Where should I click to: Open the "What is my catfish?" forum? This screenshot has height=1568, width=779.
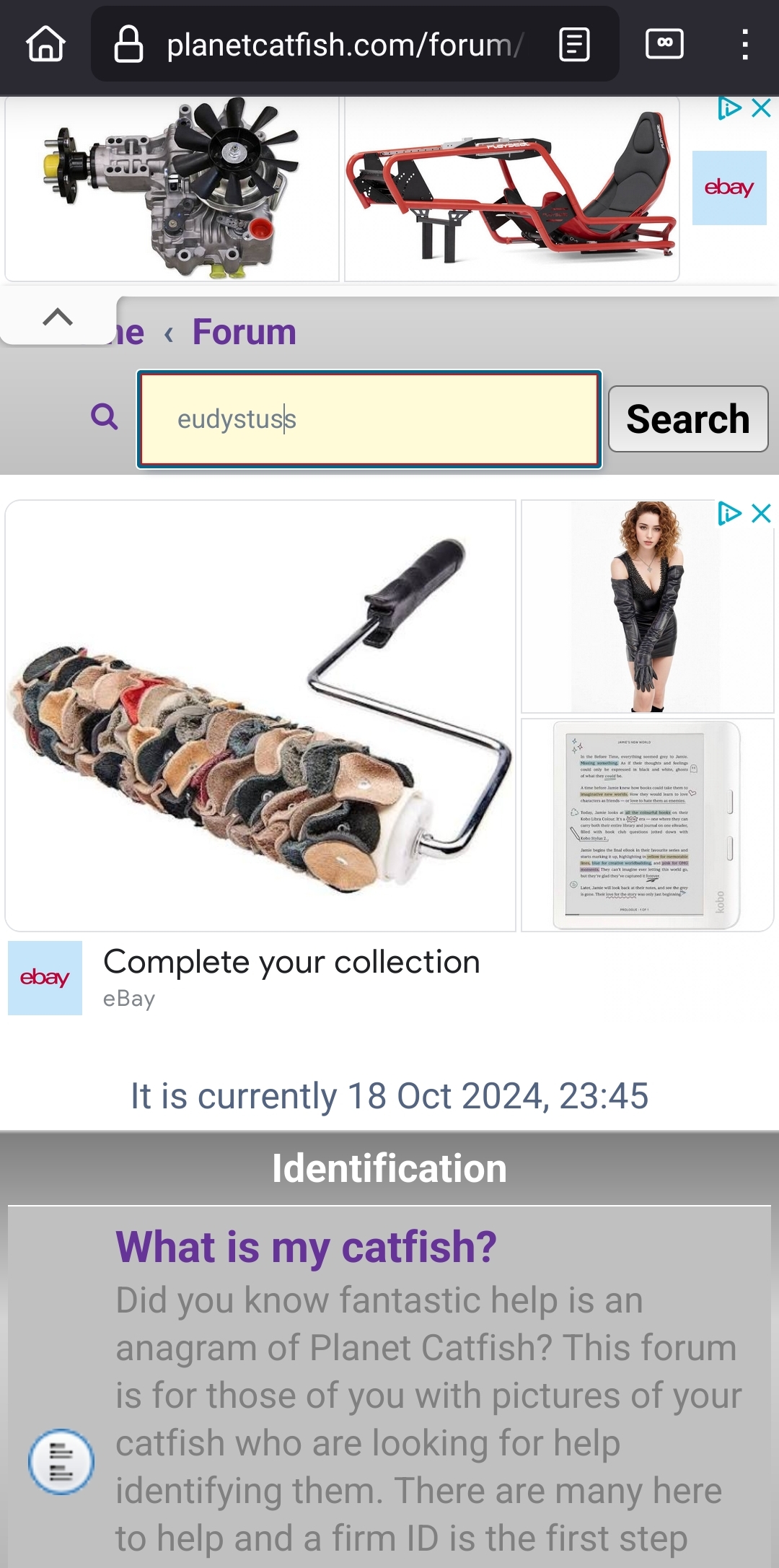306,1247
